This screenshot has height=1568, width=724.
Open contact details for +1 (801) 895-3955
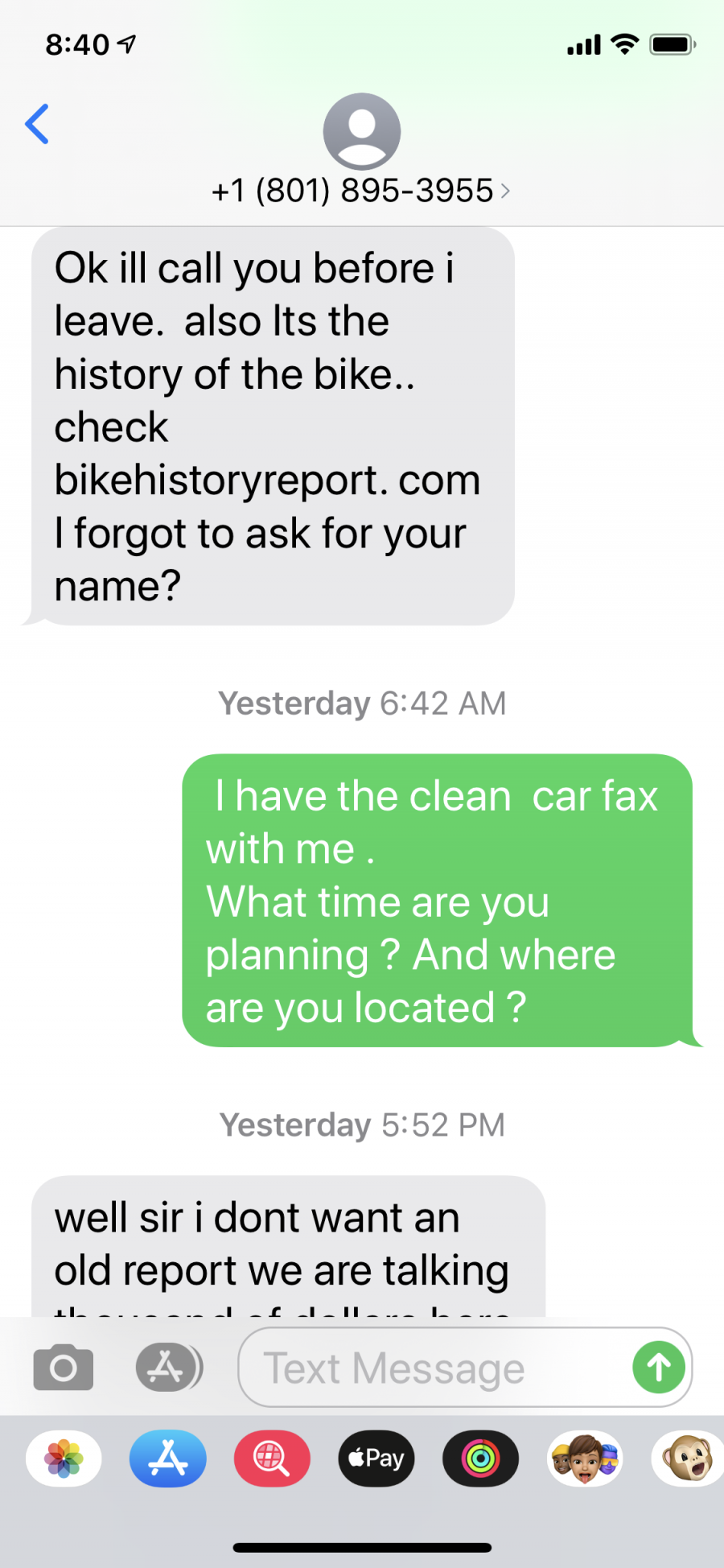pyautogui.click(x=361, y=191)
